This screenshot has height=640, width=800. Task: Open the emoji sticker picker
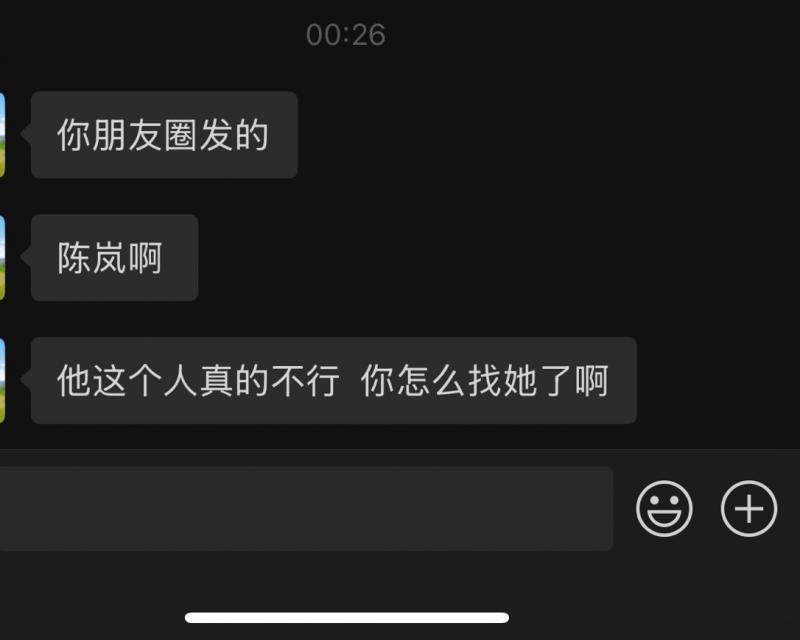(x=664, y=508)
